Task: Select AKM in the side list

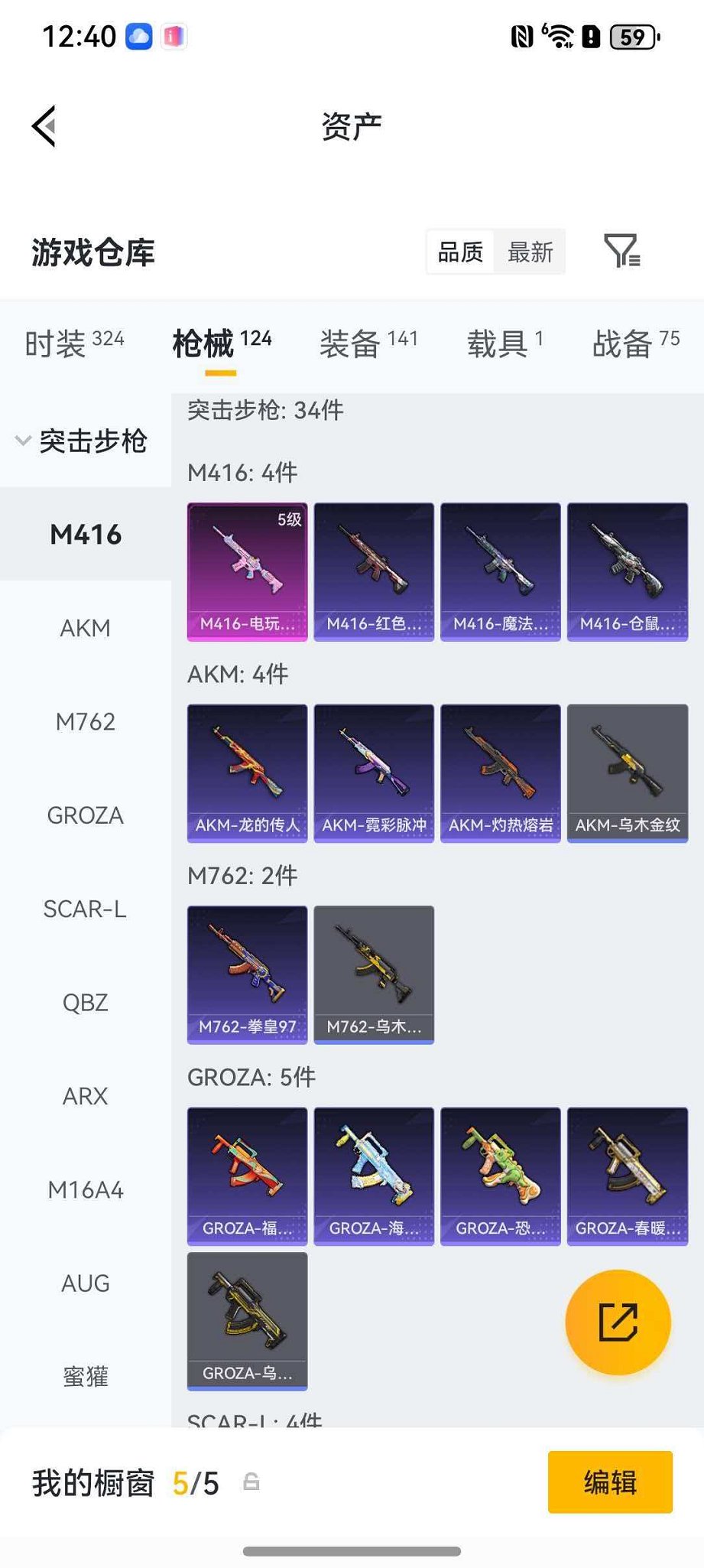Action: tap(85, 628)
